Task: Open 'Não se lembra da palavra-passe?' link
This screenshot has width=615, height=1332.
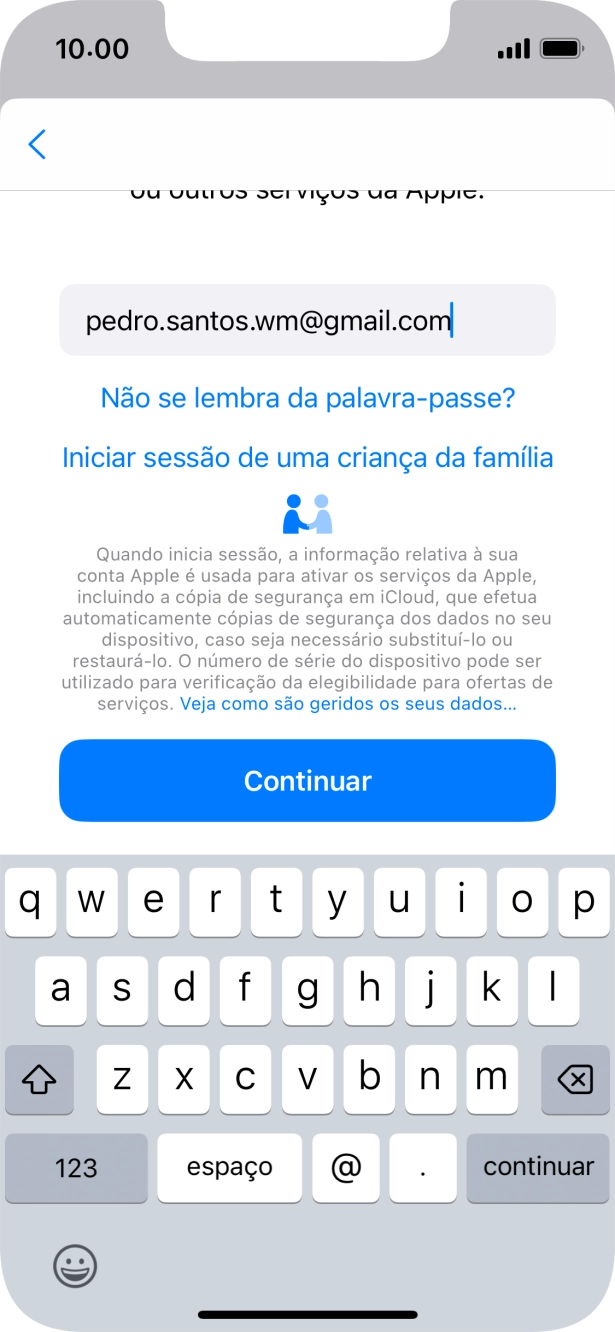Action: pos(307,399)
